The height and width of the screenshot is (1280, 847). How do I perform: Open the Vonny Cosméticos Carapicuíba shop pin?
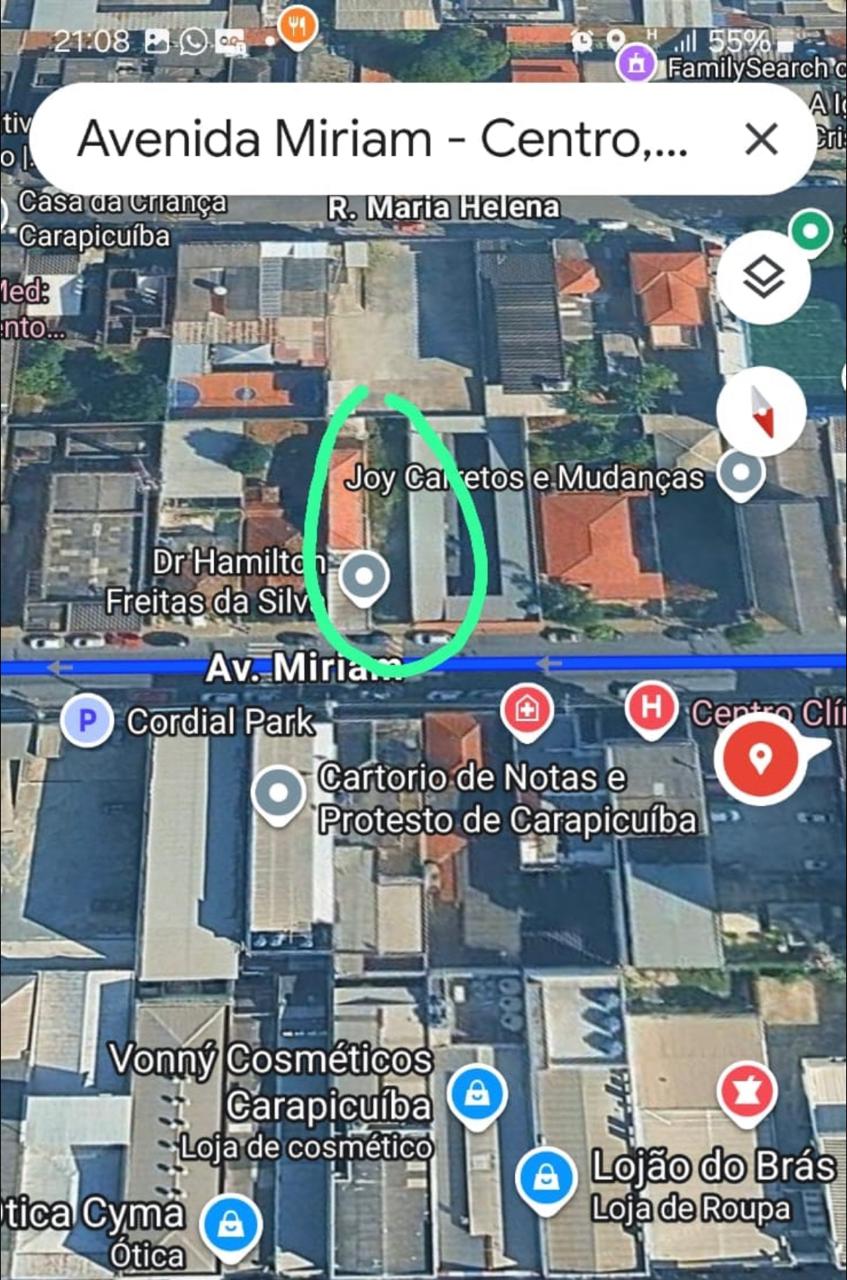[x=477, y=1093]
